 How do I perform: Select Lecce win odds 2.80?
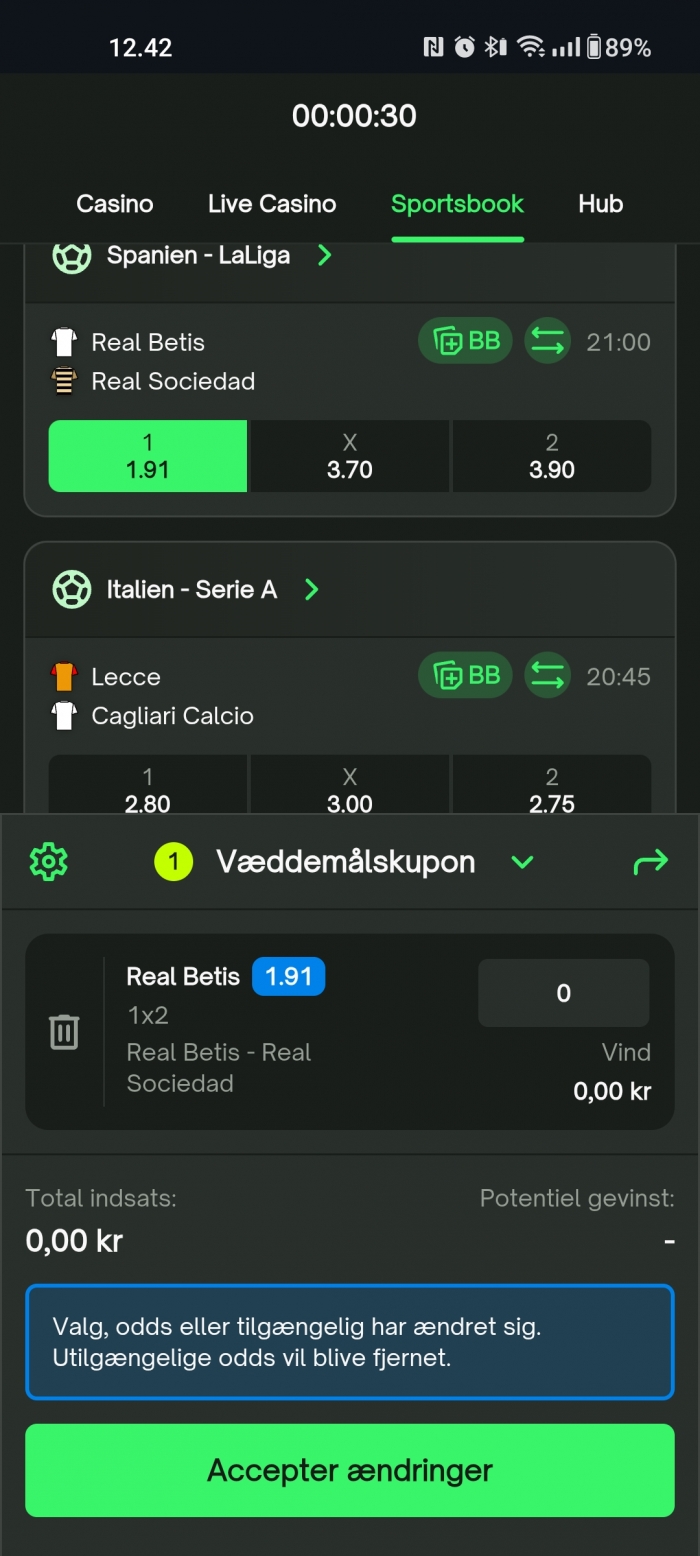[148, 790]
